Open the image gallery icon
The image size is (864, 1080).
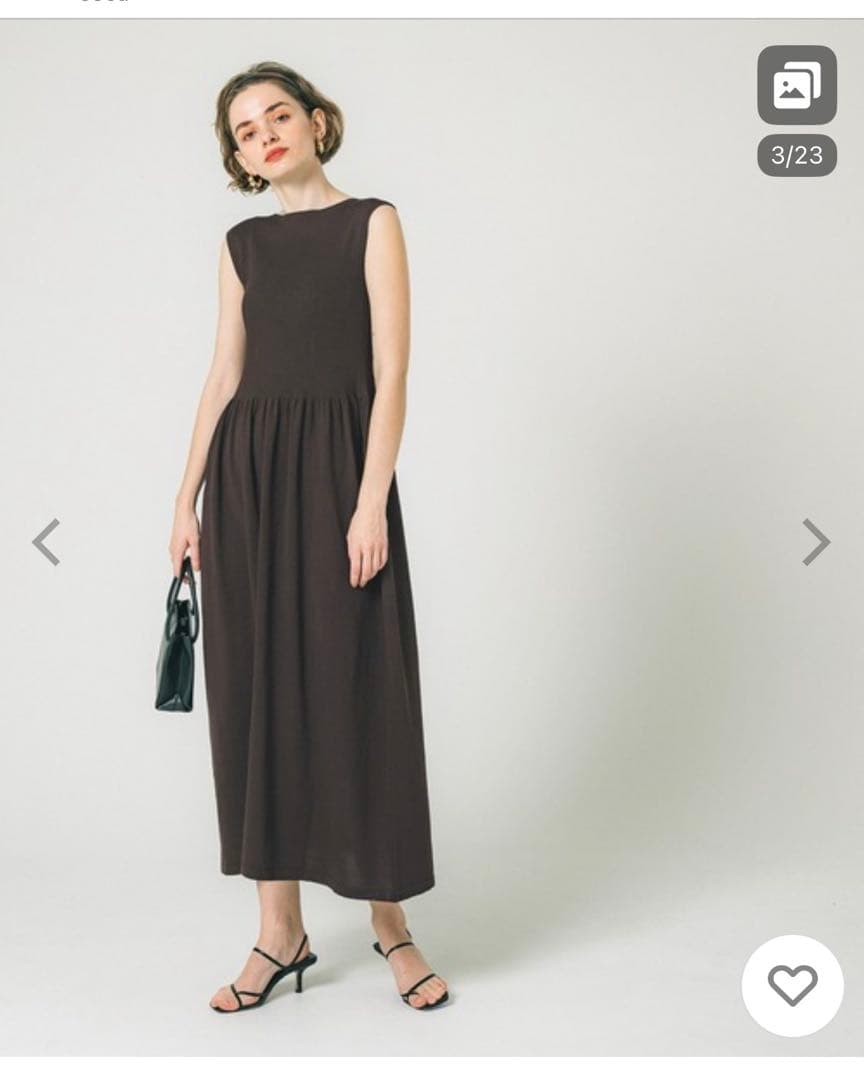[797, 85]
